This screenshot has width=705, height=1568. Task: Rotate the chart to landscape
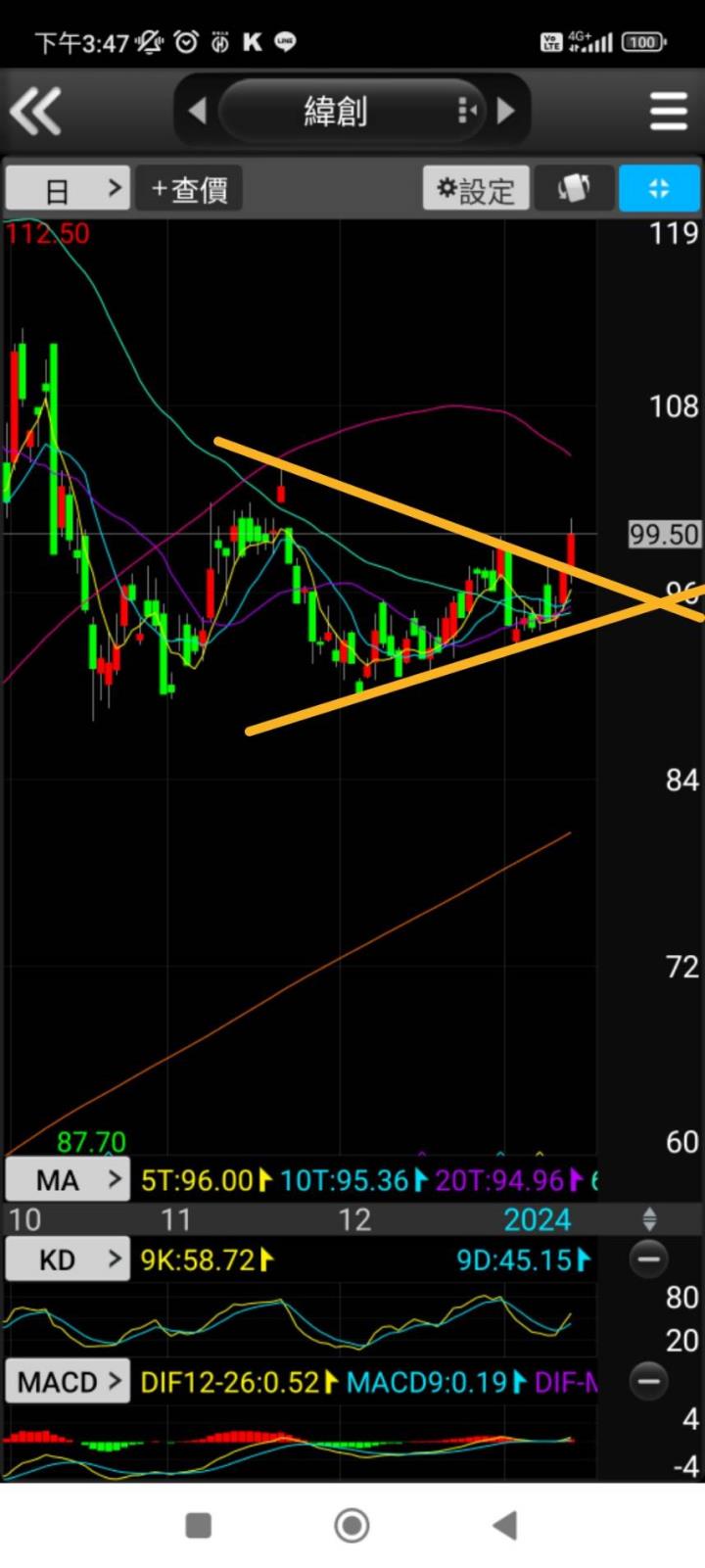click(x=574, y=188)
